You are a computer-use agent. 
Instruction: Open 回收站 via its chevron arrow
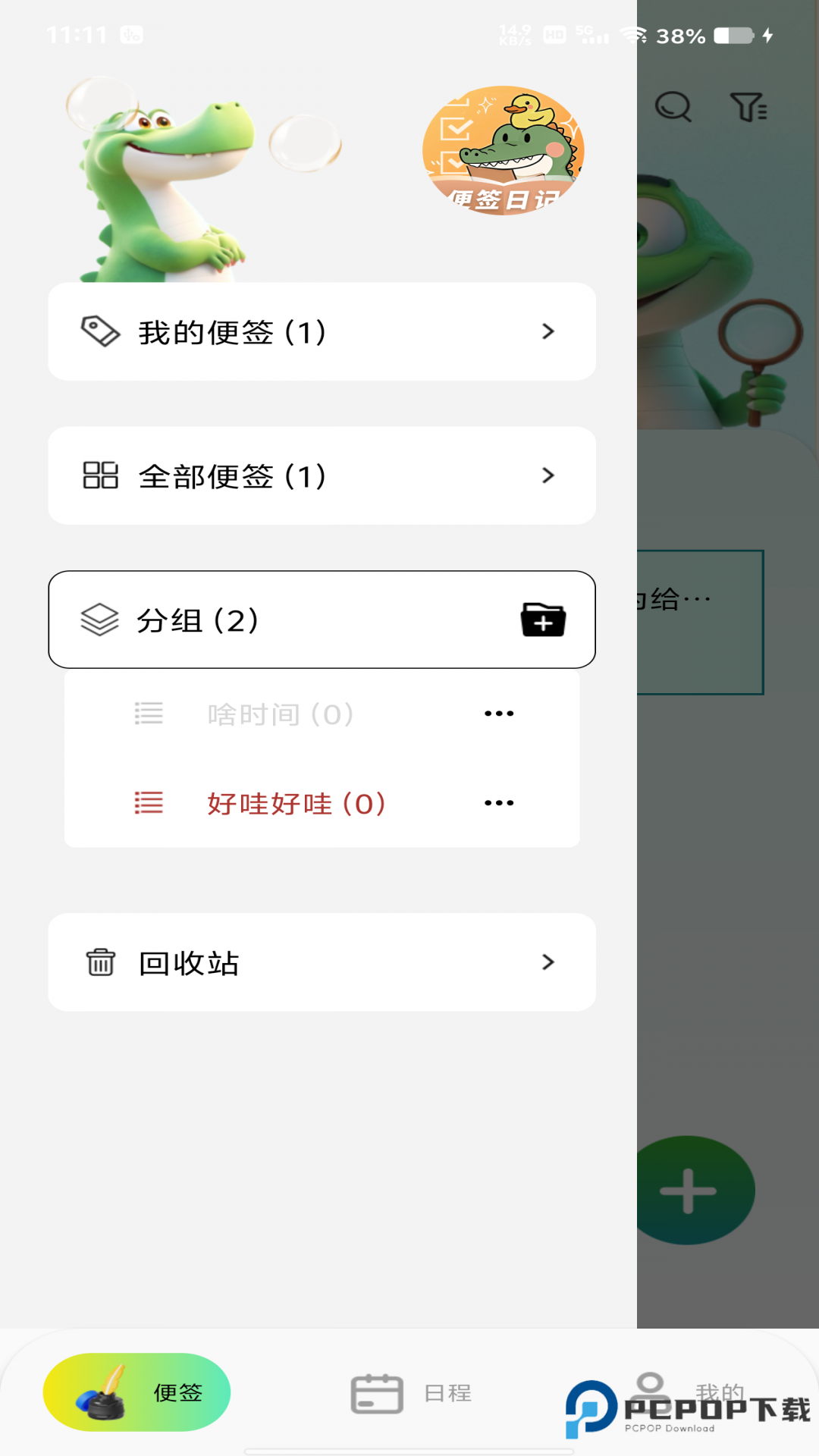coord(548,962)
